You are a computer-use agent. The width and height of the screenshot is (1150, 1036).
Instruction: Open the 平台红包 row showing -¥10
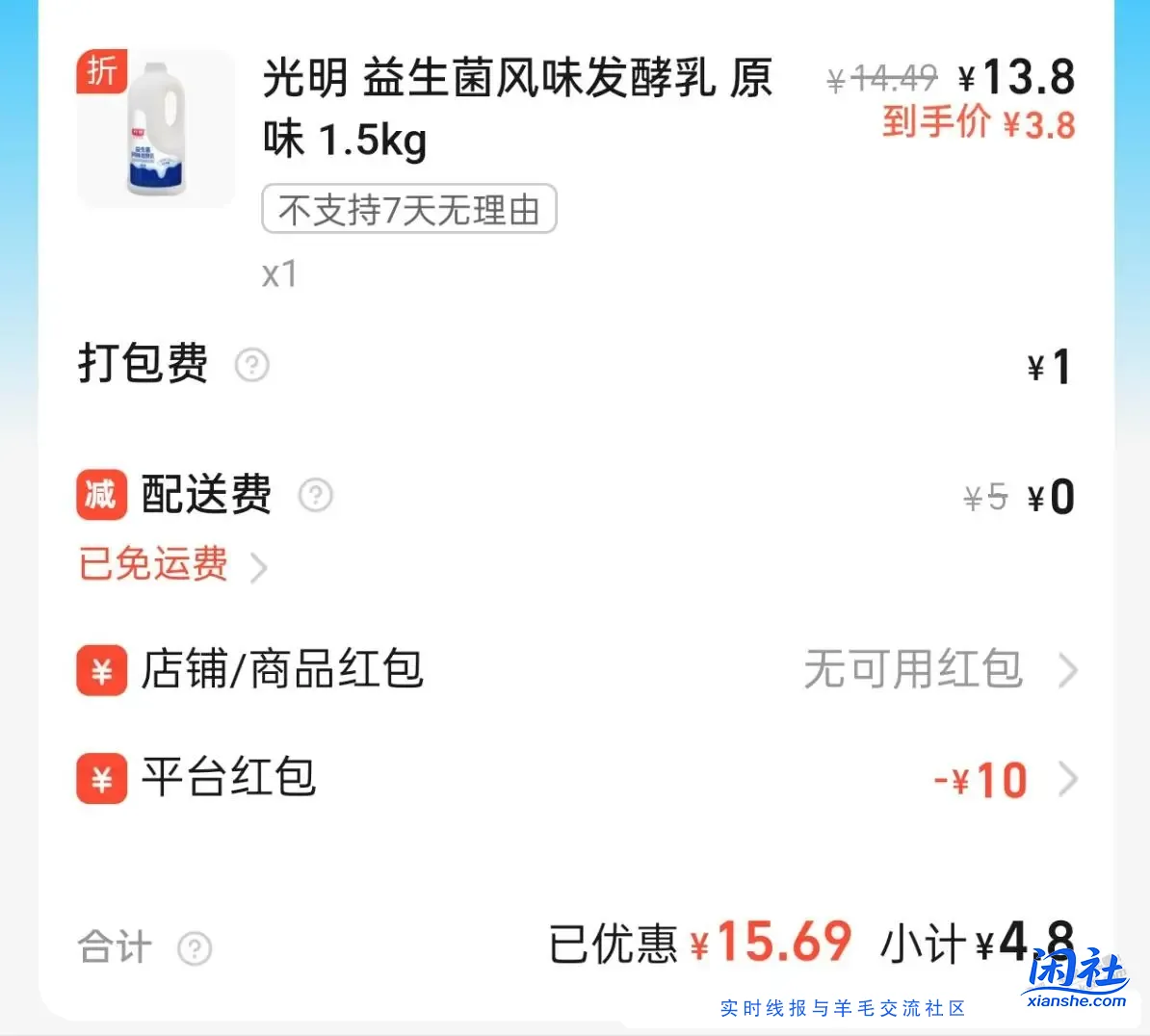[576, 779]
